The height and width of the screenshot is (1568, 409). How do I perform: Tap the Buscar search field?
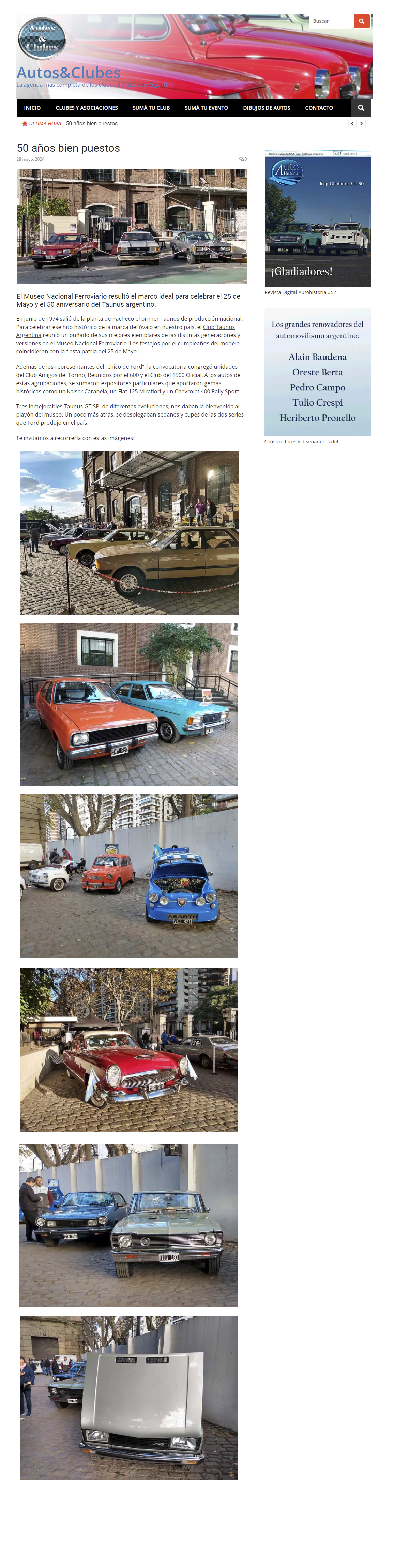point(331,21)
